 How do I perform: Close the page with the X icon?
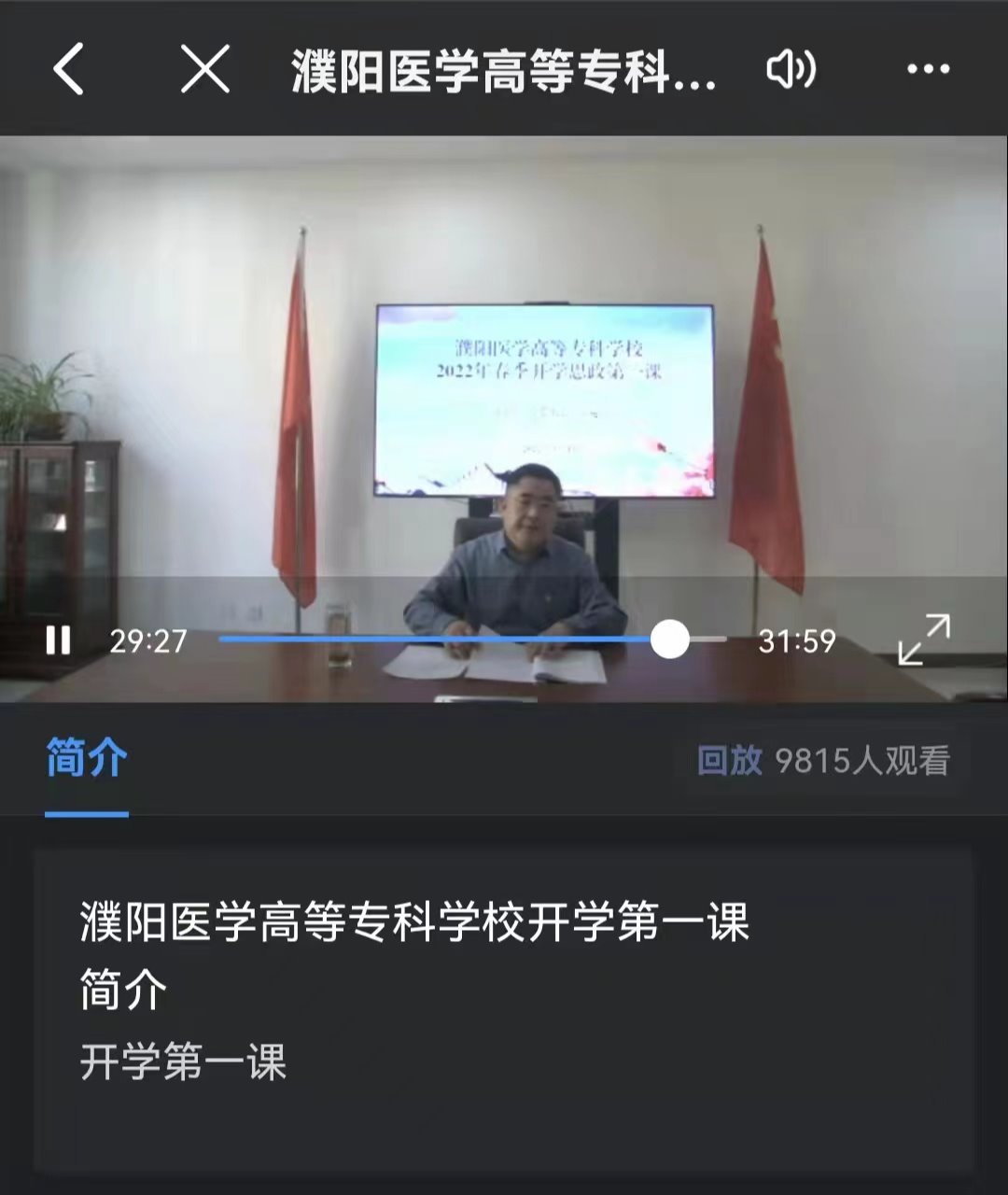(205, 69)
